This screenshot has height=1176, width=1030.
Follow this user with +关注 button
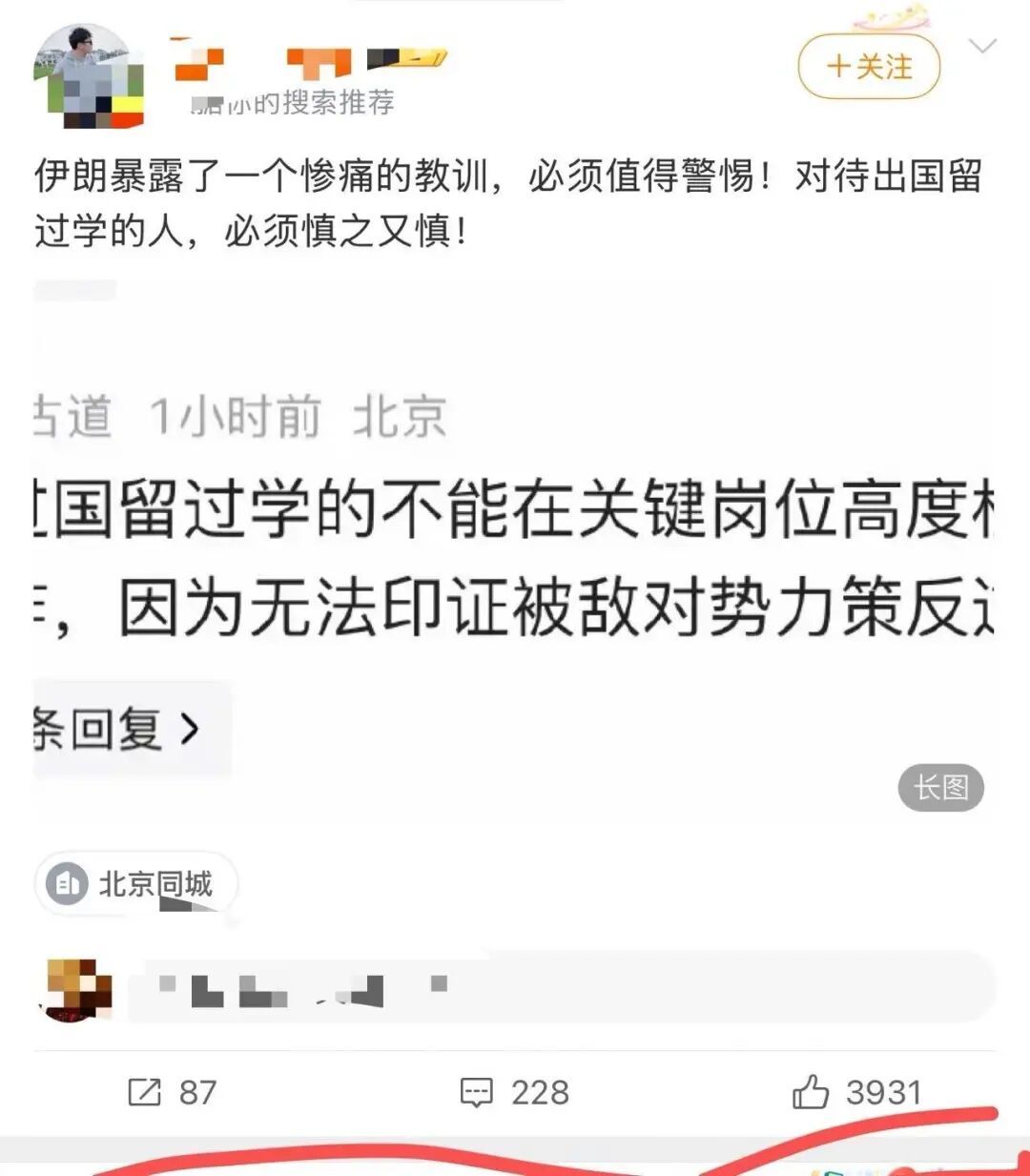coord(869,67)
